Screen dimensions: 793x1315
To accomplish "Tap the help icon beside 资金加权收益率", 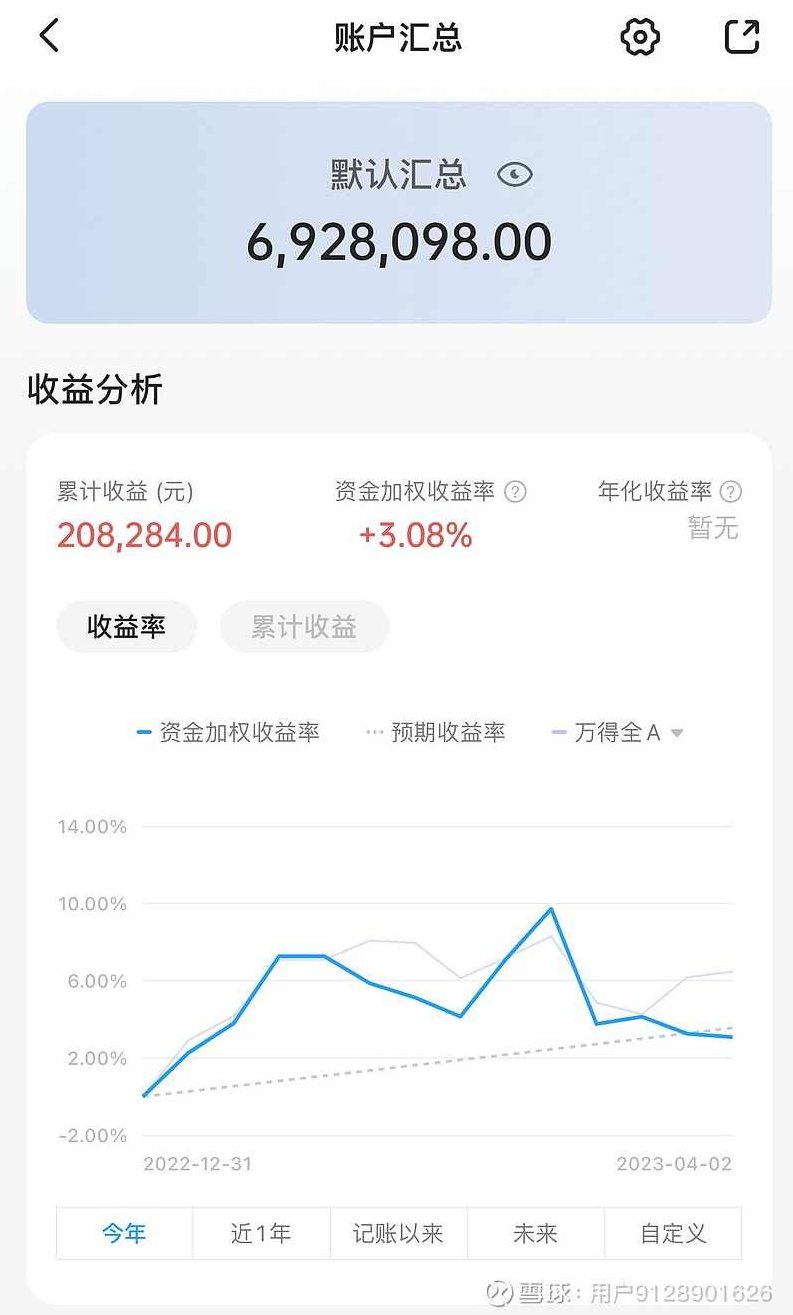I will pyautogui.click(x=516, y=491).
